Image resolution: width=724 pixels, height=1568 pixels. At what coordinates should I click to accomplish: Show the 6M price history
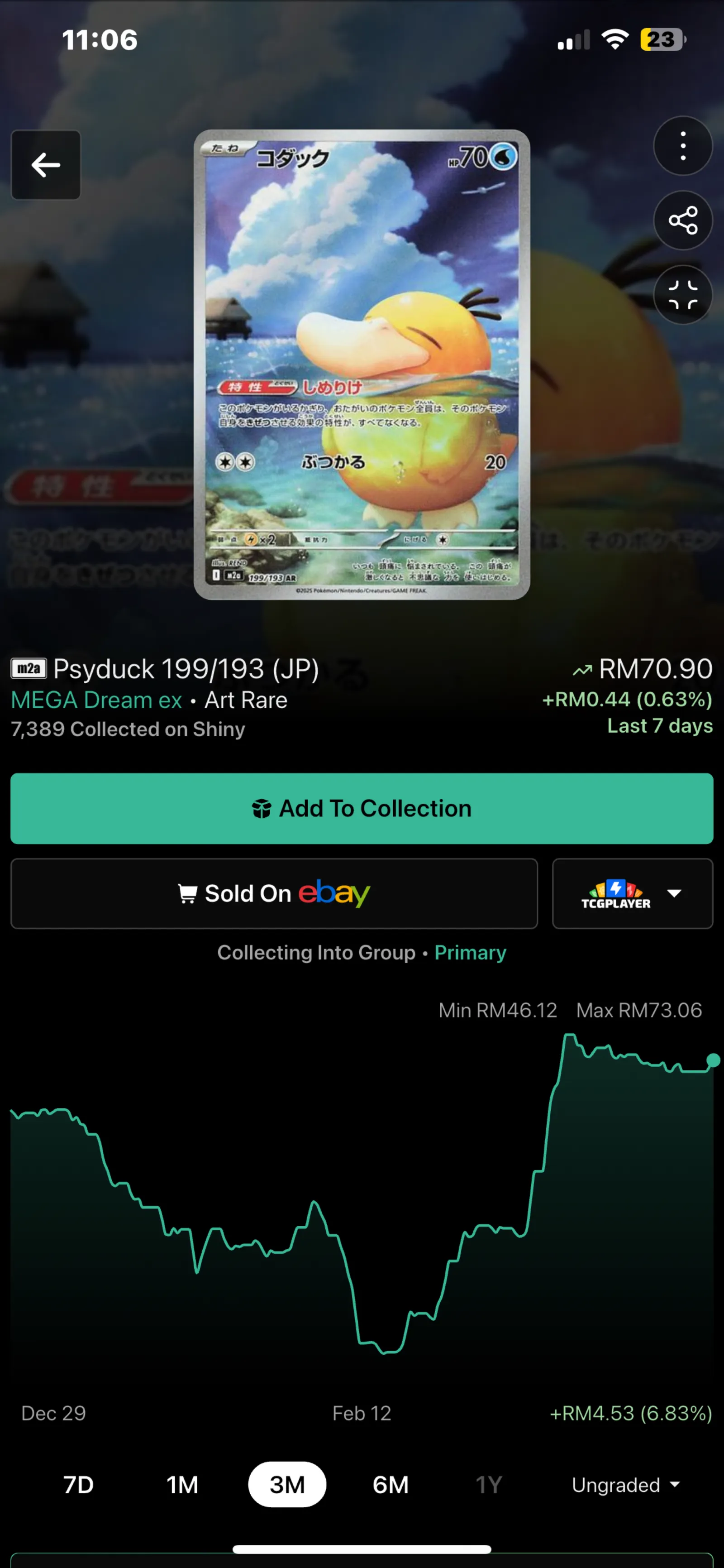tap(391, 1485)
